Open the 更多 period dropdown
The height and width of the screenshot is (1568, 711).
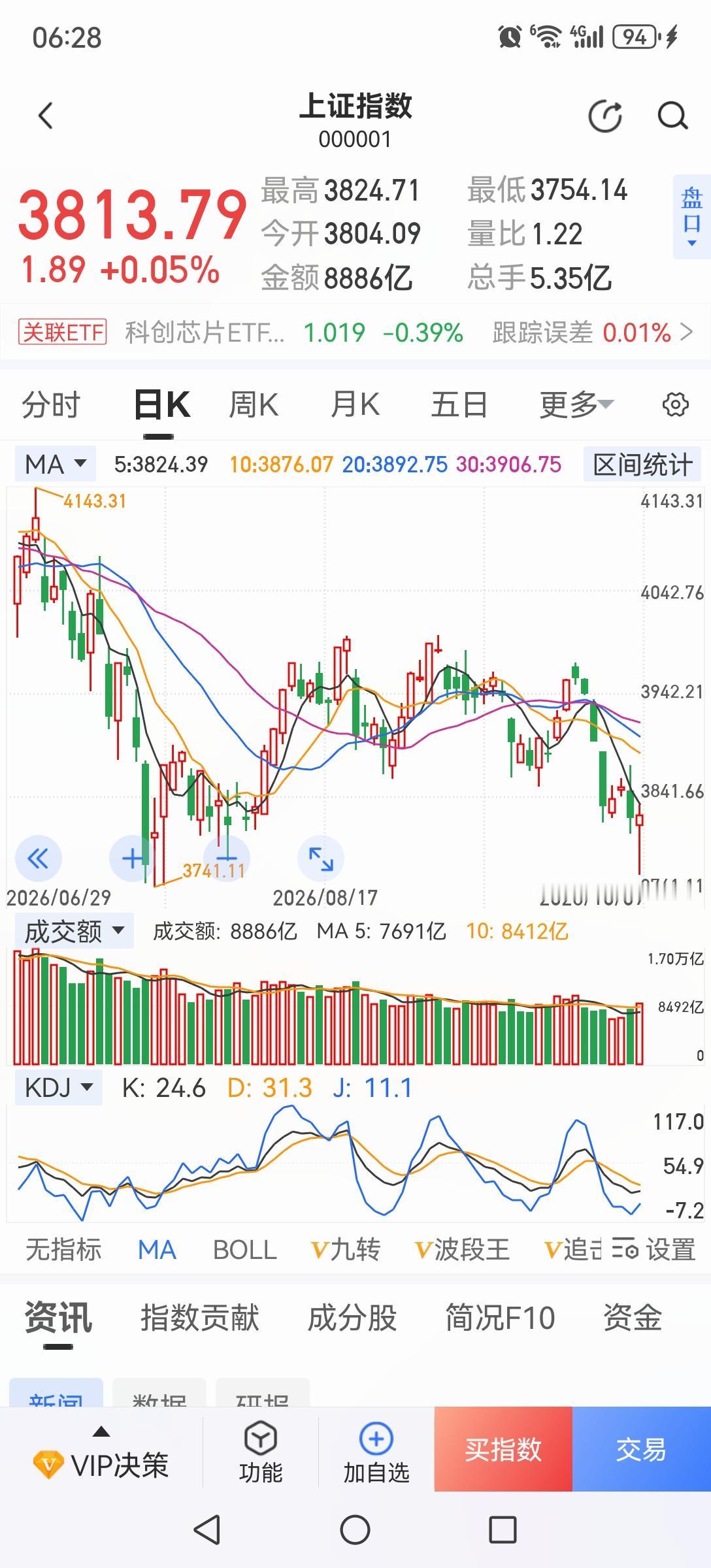pos(576,405)
